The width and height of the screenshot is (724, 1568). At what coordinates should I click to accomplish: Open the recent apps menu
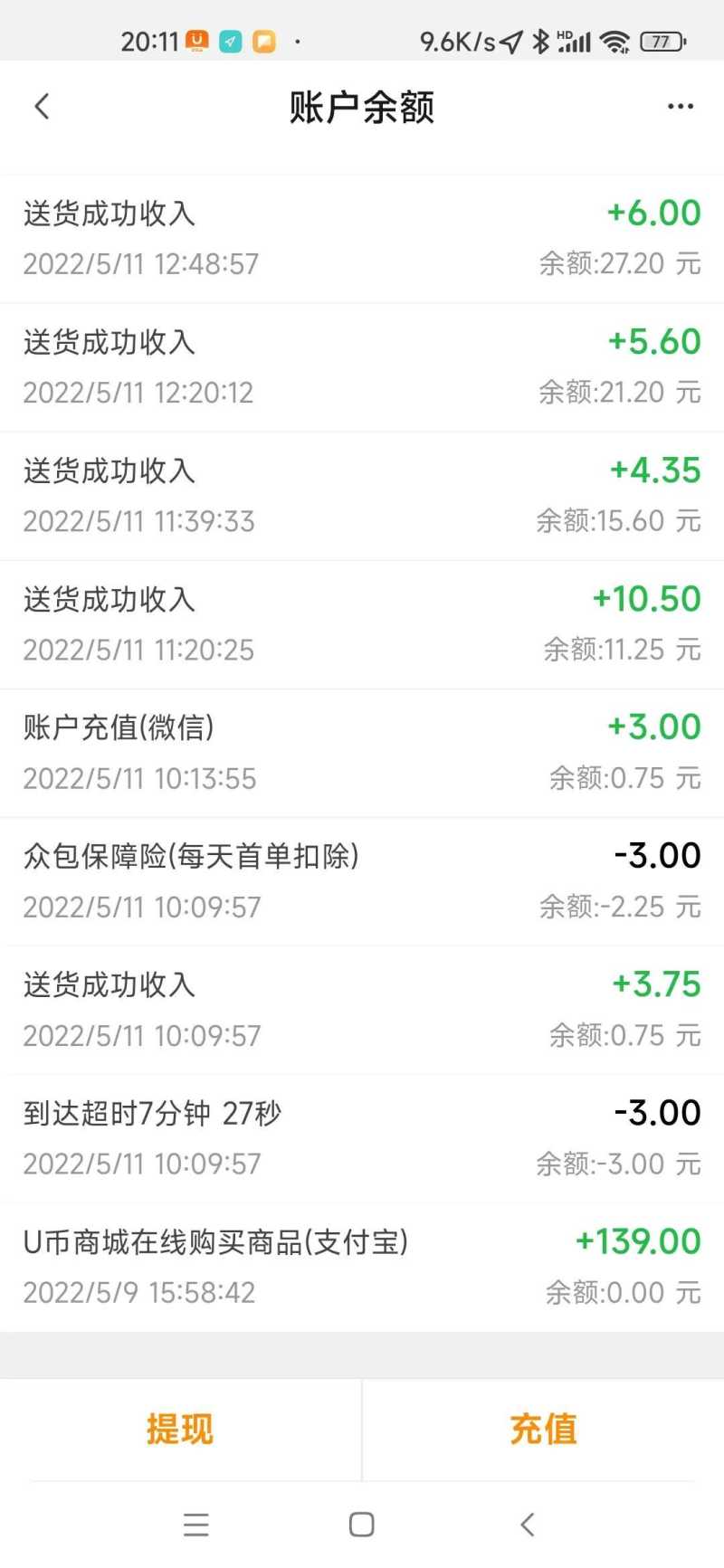[195, 1525]
